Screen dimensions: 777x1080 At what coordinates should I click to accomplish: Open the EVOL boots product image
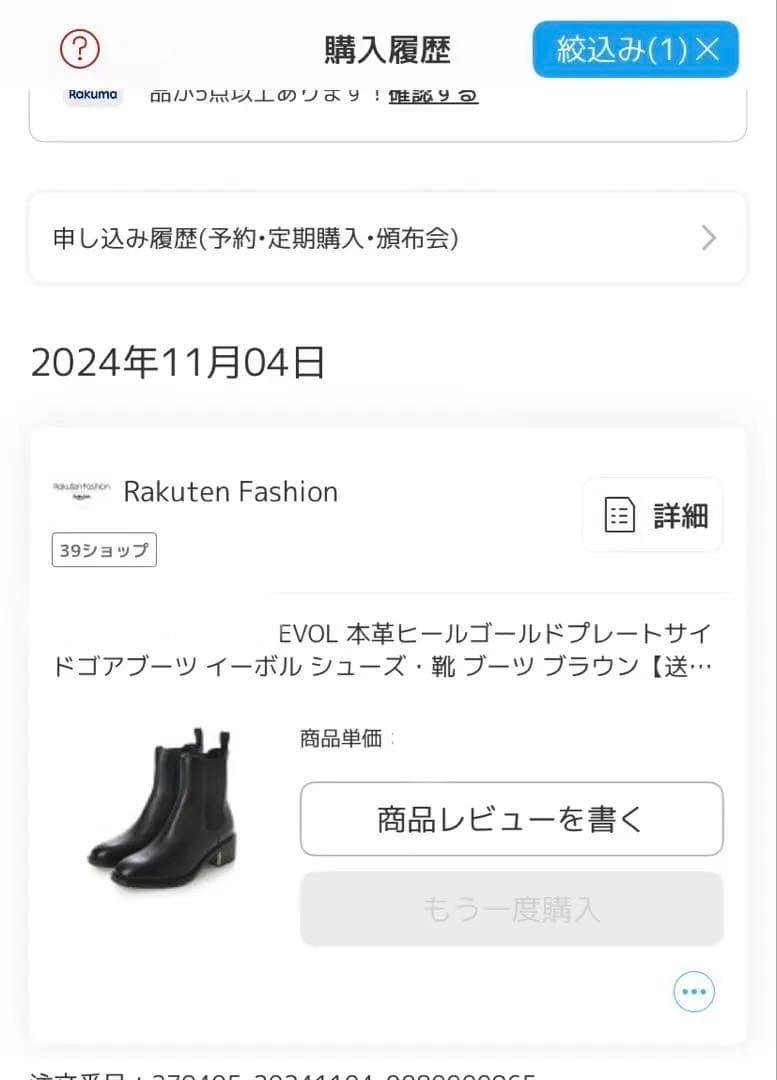(163, 808)
